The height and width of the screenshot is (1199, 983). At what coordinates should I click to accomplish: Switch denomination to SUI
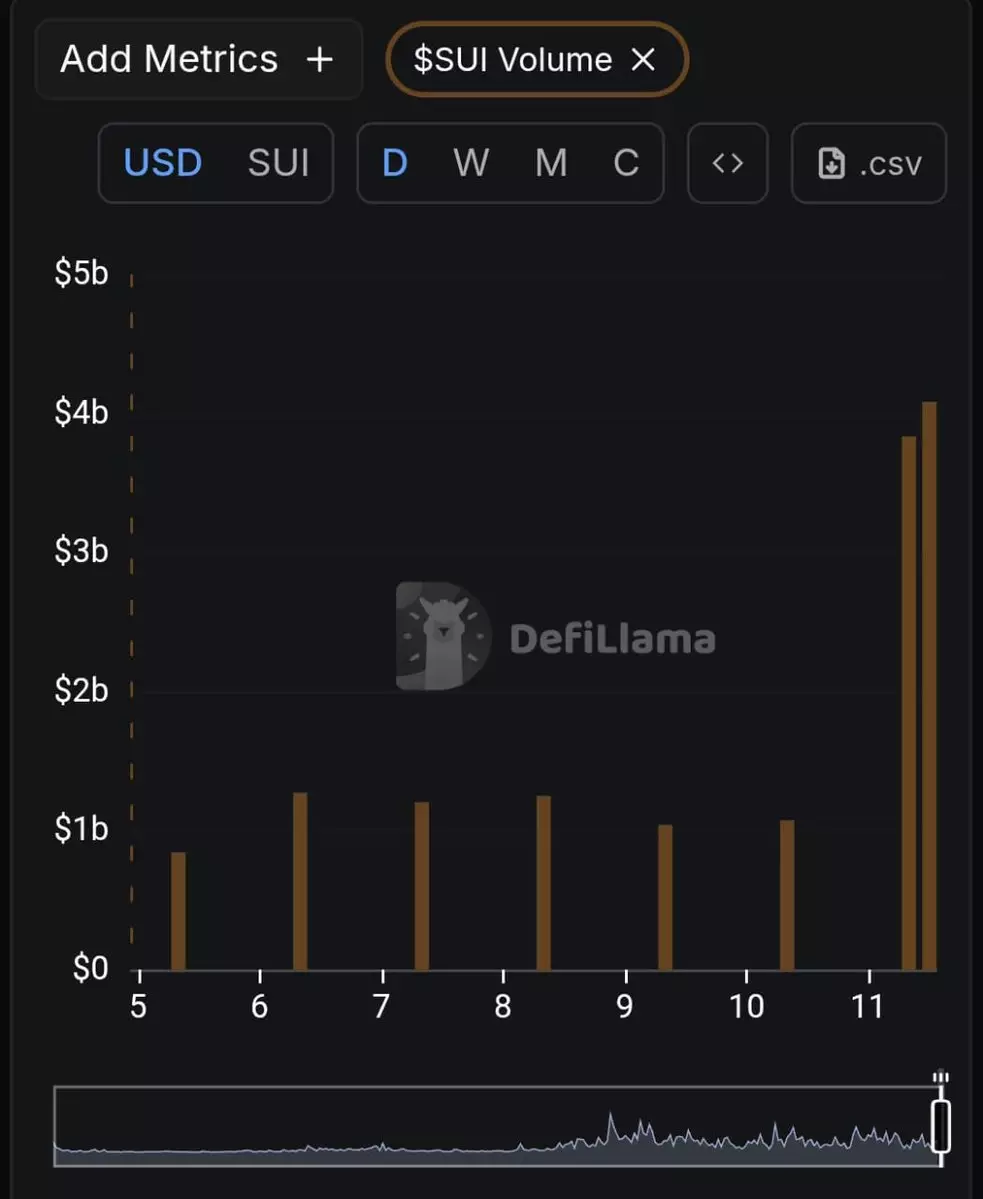[278, 163]
